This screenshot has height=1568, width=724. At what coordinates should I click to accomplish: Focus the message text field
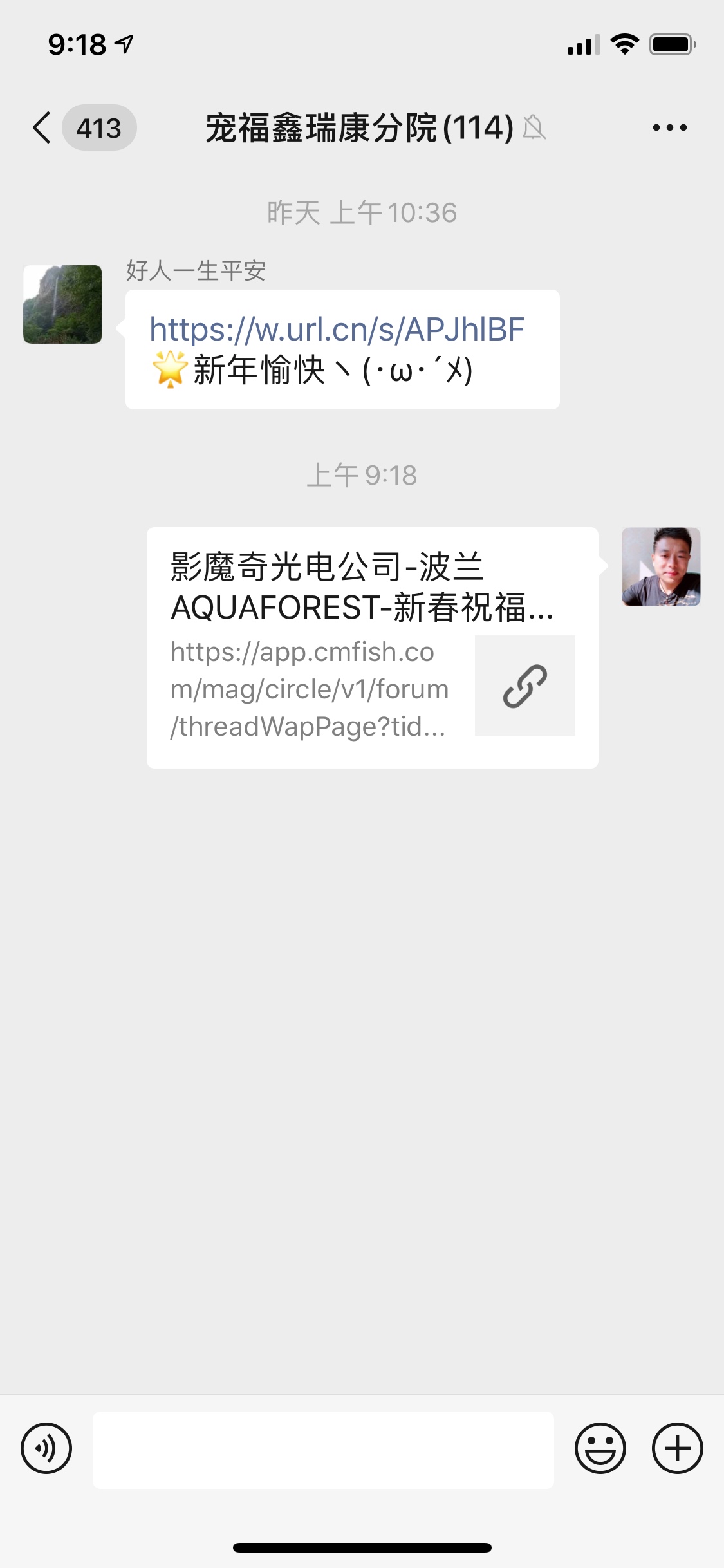[323, 1450]
